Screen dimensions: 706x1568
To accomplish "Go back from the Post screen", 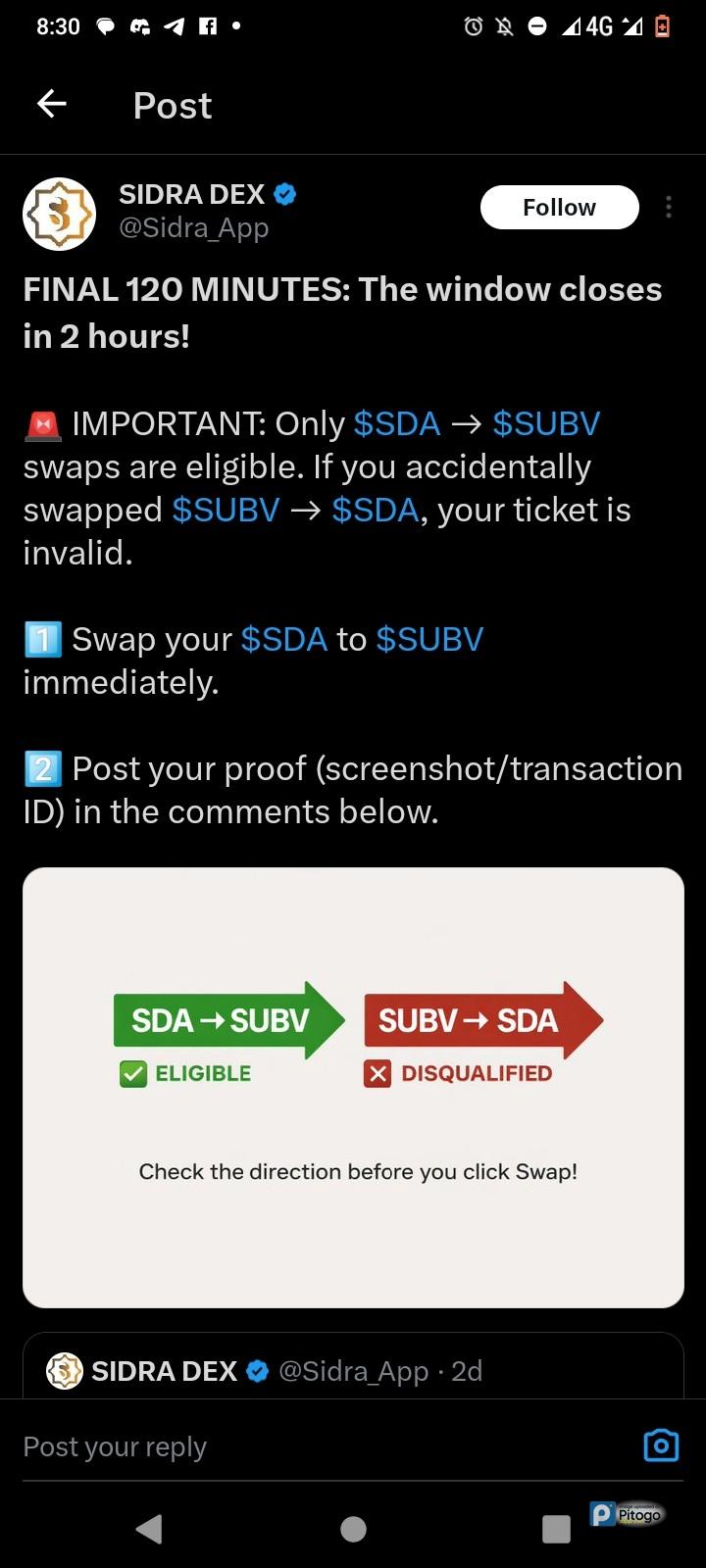I will (x=52, y=104).
